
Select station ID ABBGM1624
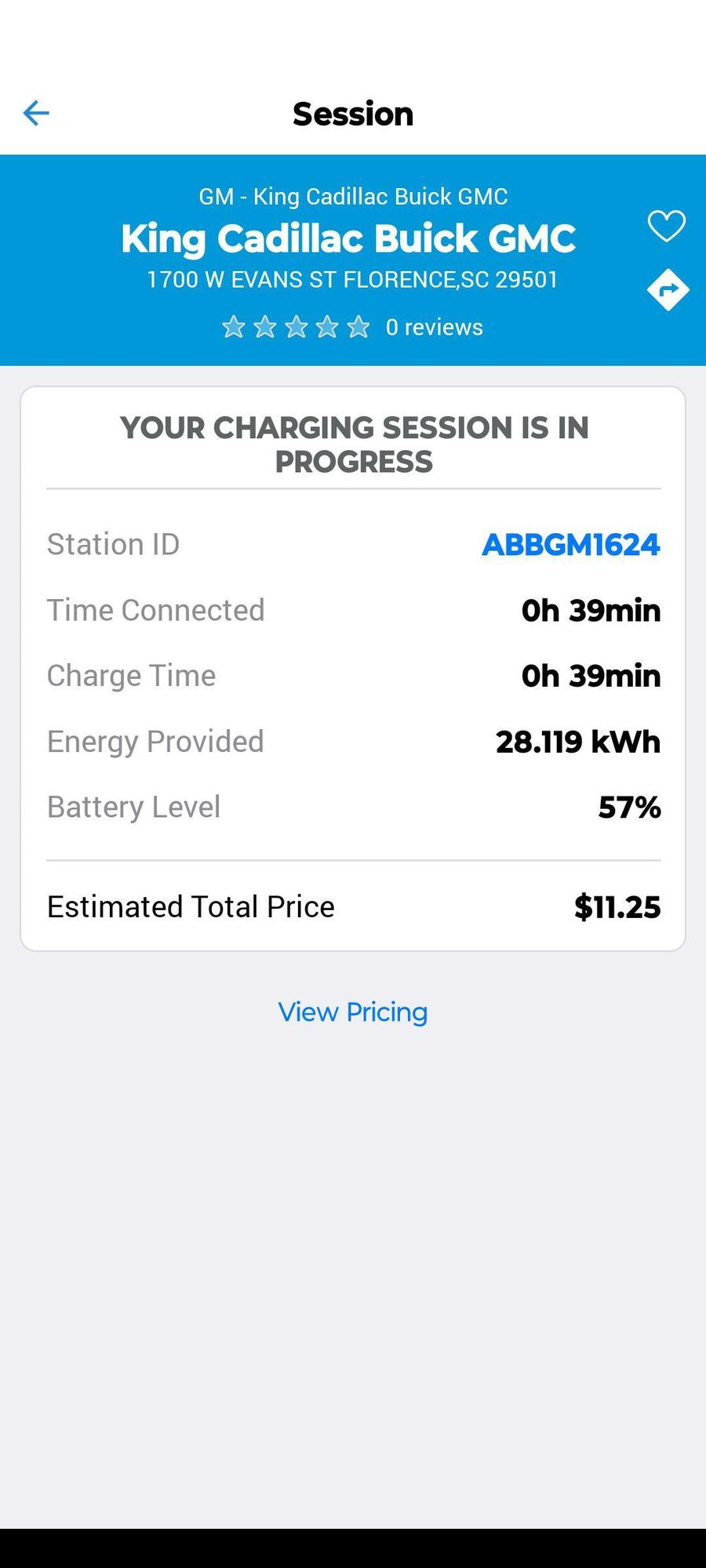pos(571,545)
